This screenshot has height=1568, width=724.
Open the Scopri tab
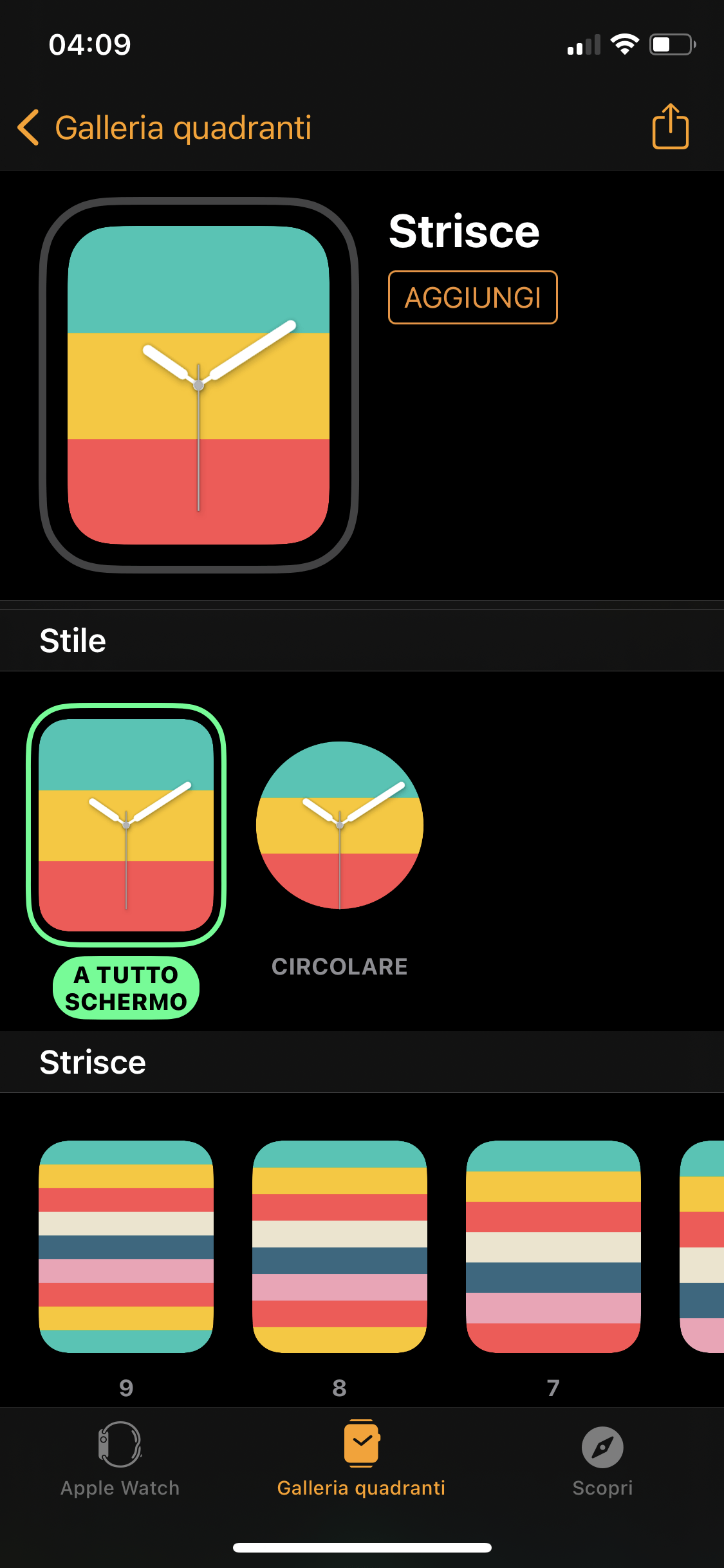pos(602,1459)
